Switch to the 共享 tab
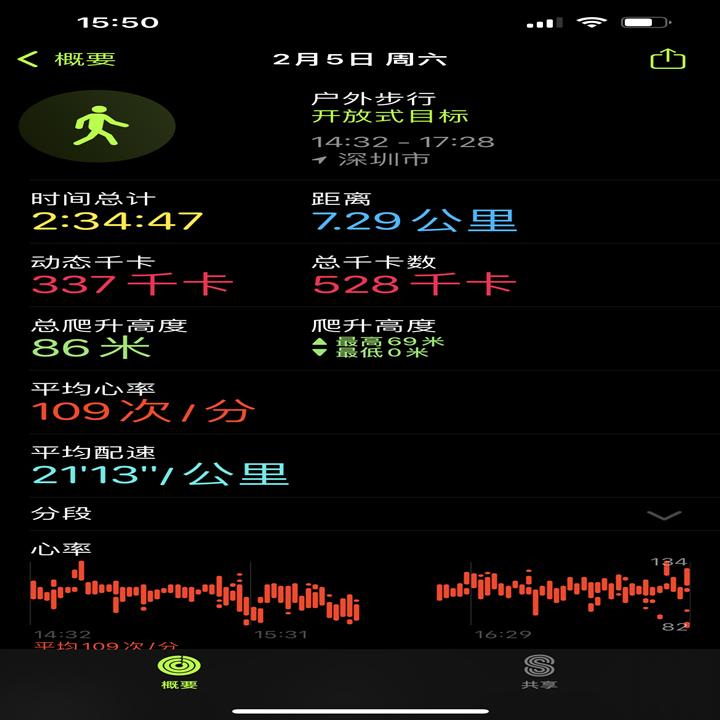This screenshot has height=720, width=720. [x=539, y=672]
